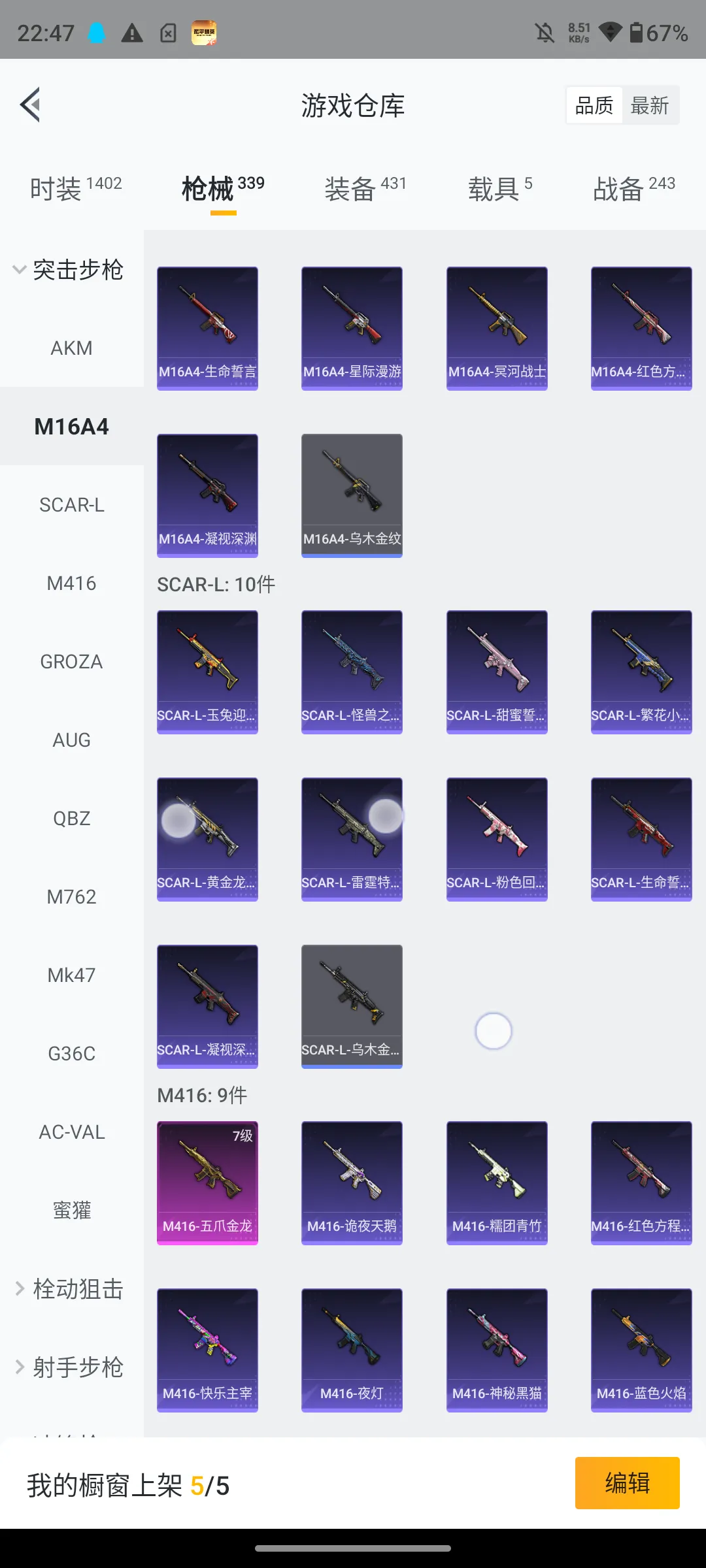Tap the 编辑 button
The image size is (706, 1568).
[x=627, y=1483]
